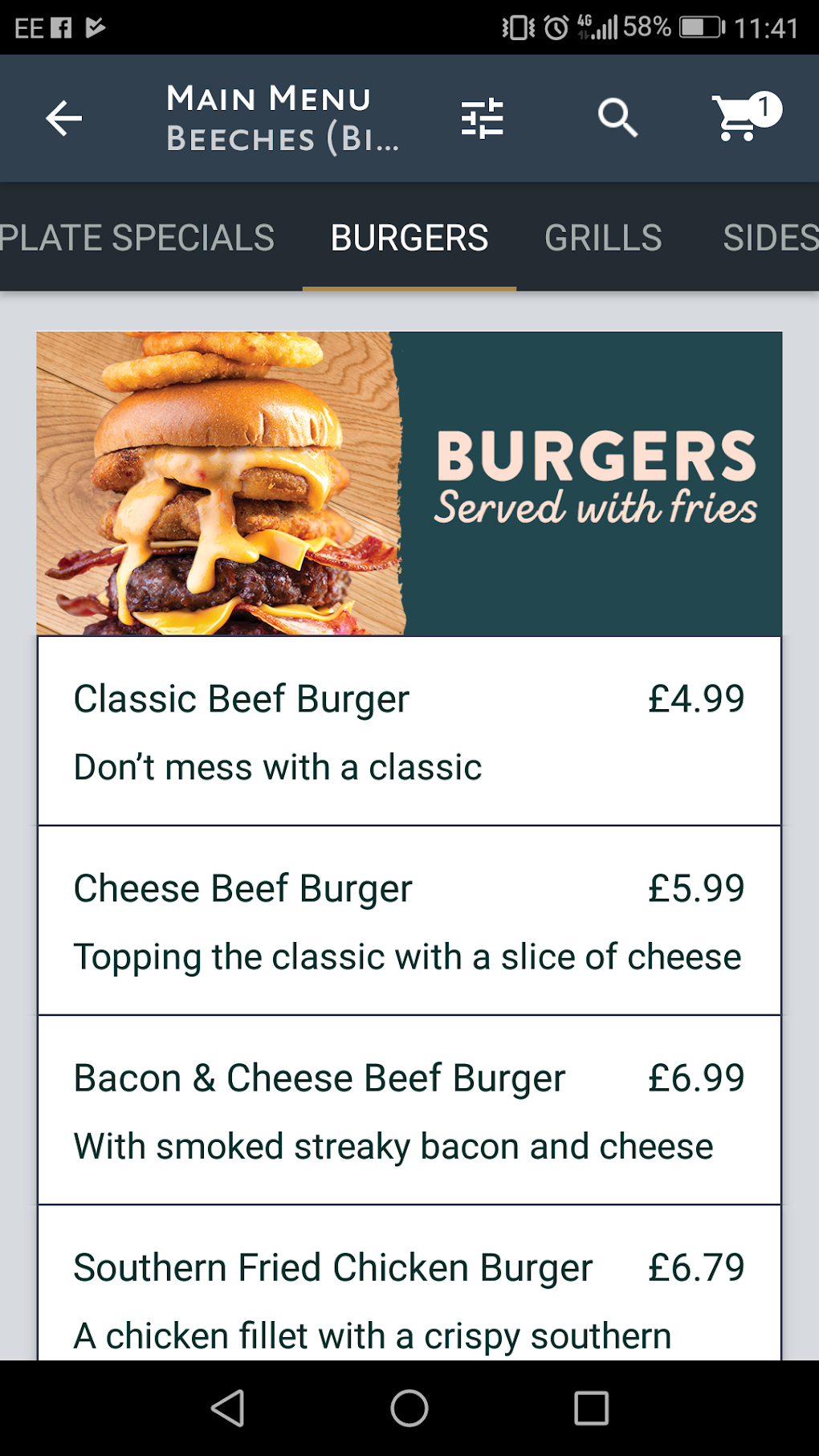Image resolution: width=819 pixels, height=1456 pixels.
Task: Open recent apps from the navigation bar
Action: [x=592, y=1408]
